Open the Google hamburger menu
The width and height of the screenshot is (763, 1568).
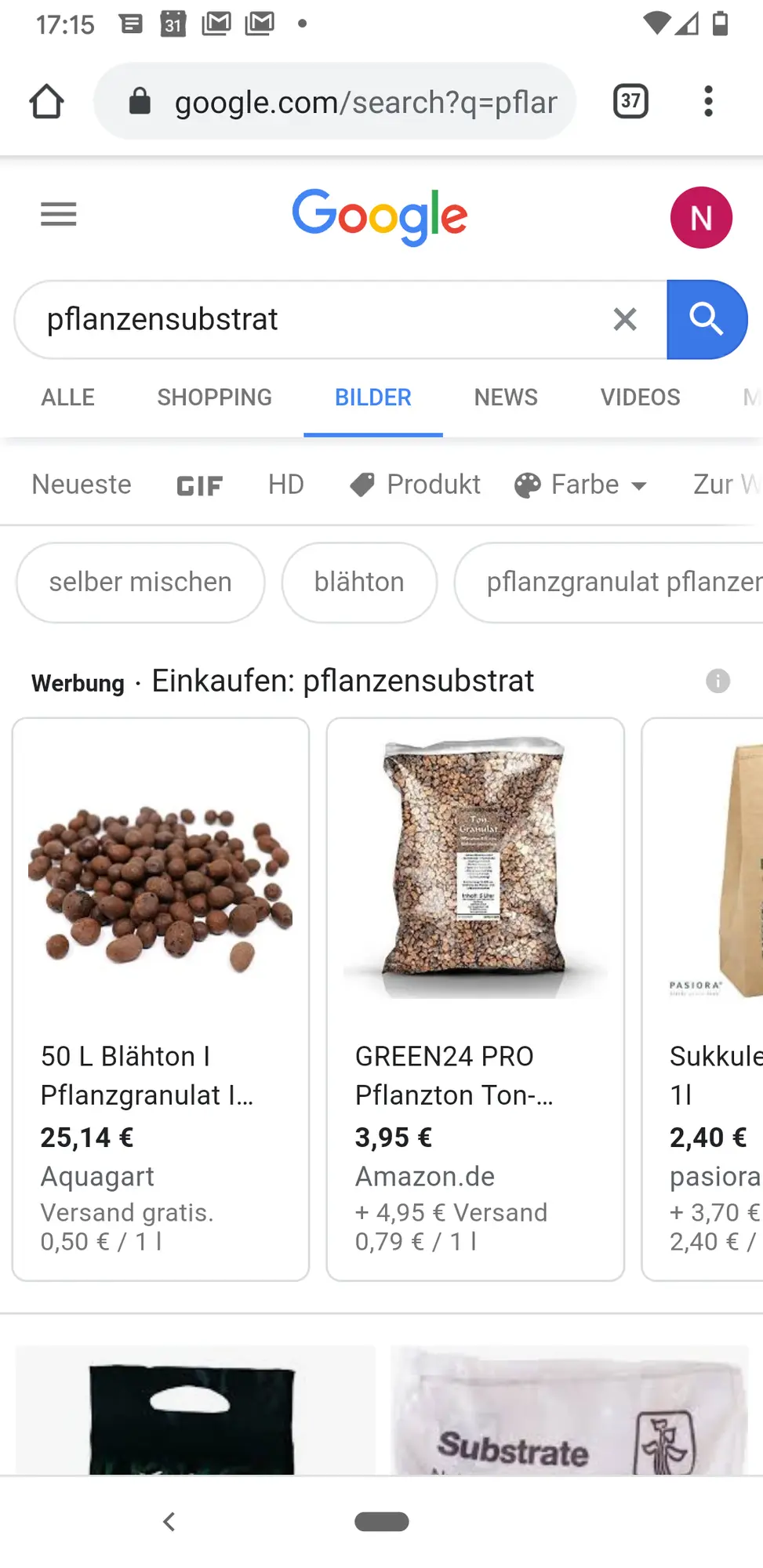pos(59,214)
